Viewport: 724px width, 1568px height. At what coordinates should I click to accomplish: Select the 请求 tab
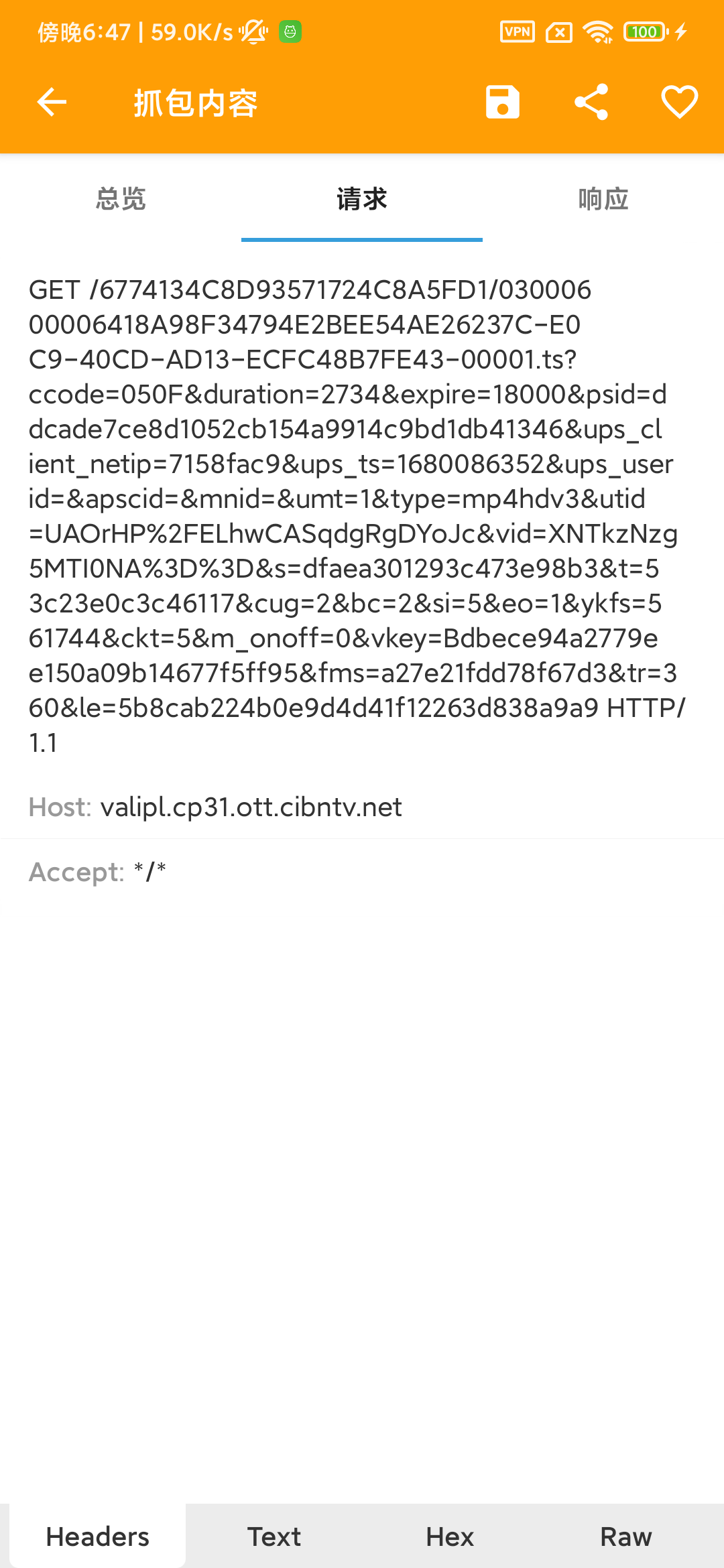[362, 199]
